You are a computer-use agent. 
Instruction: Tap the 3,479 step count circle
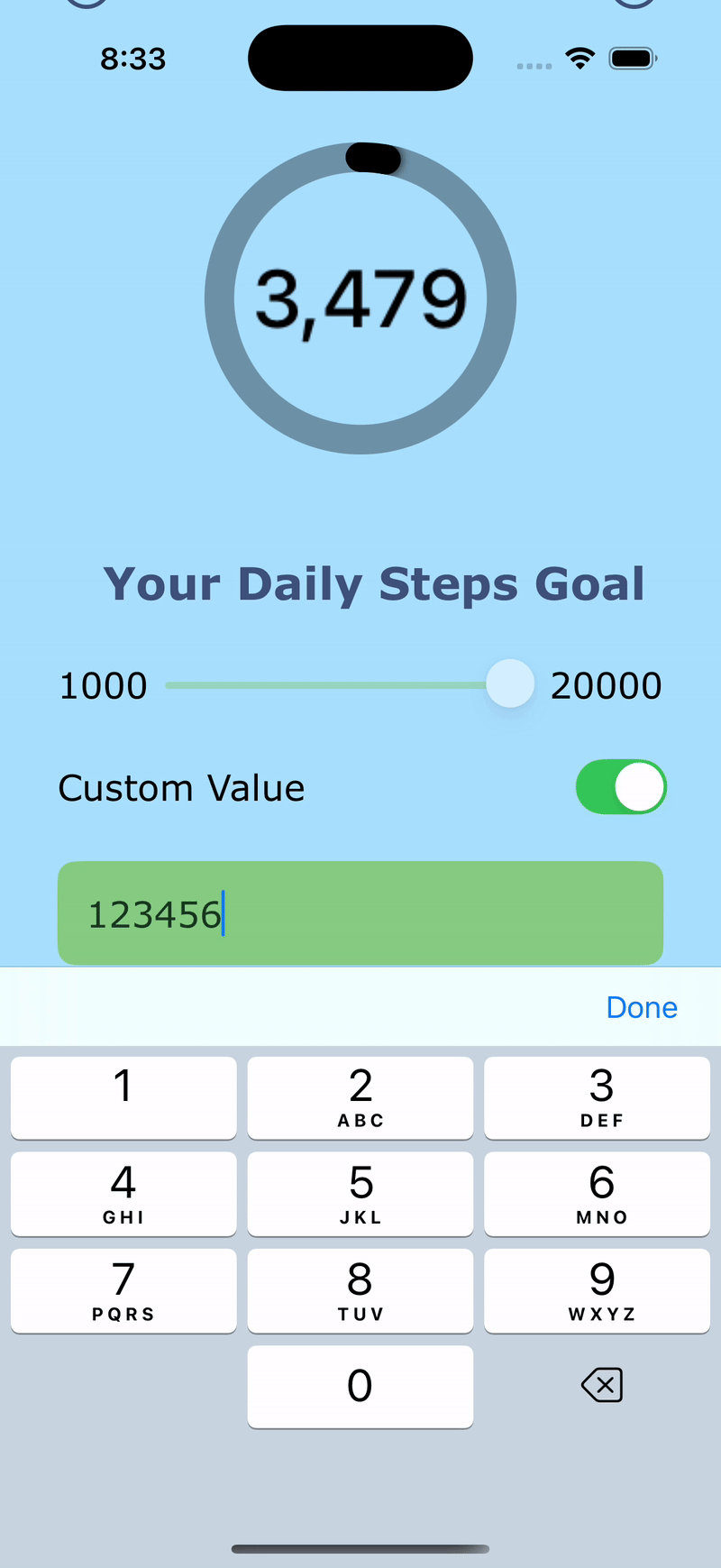pyautogui.click(x=360, y=298)
